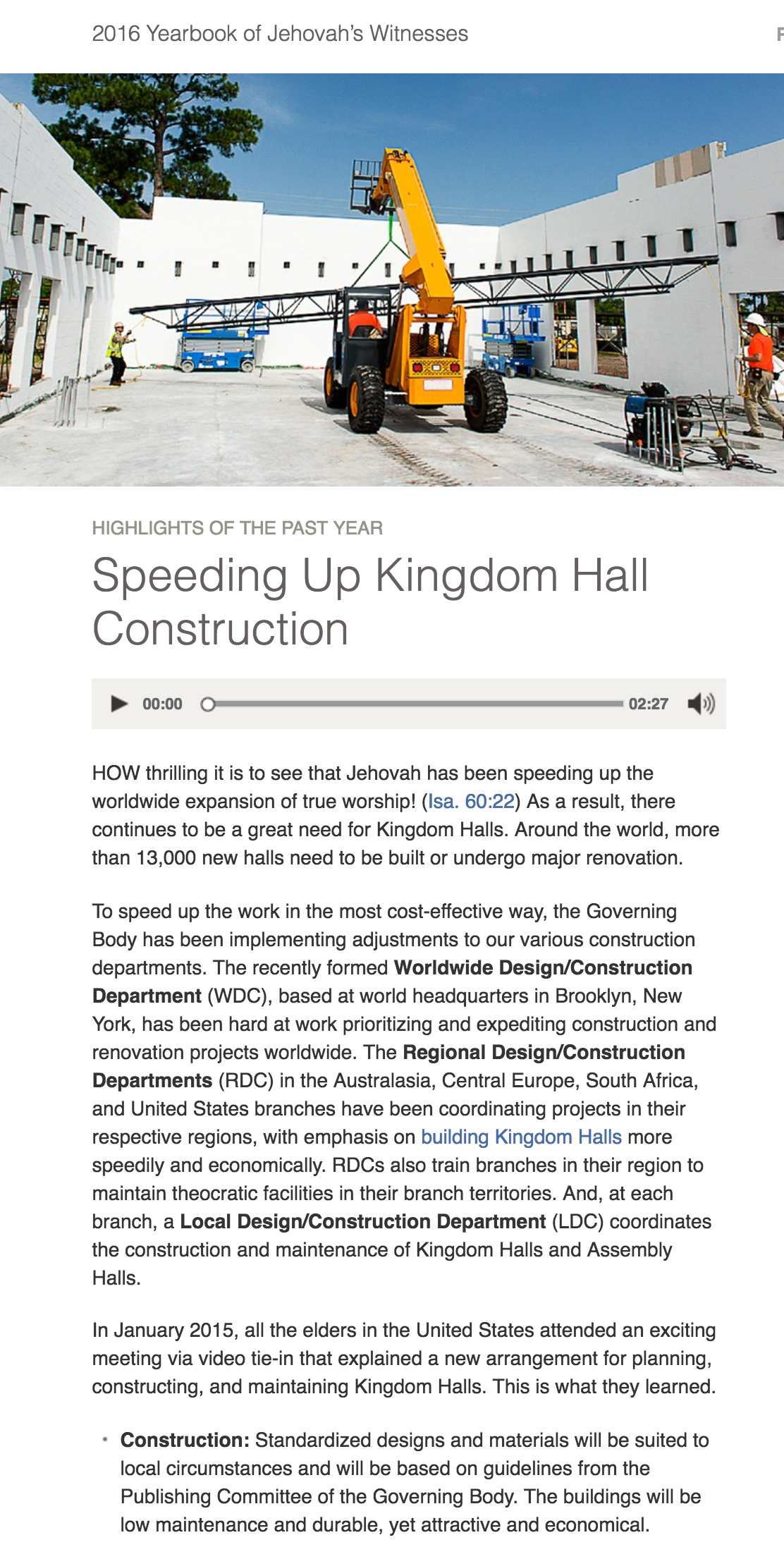Image resolution: width=784 pixels, height=1547 pixels.
Task: Open the Isa. 60:22 scripture link
Action: (x=471, y=802)
